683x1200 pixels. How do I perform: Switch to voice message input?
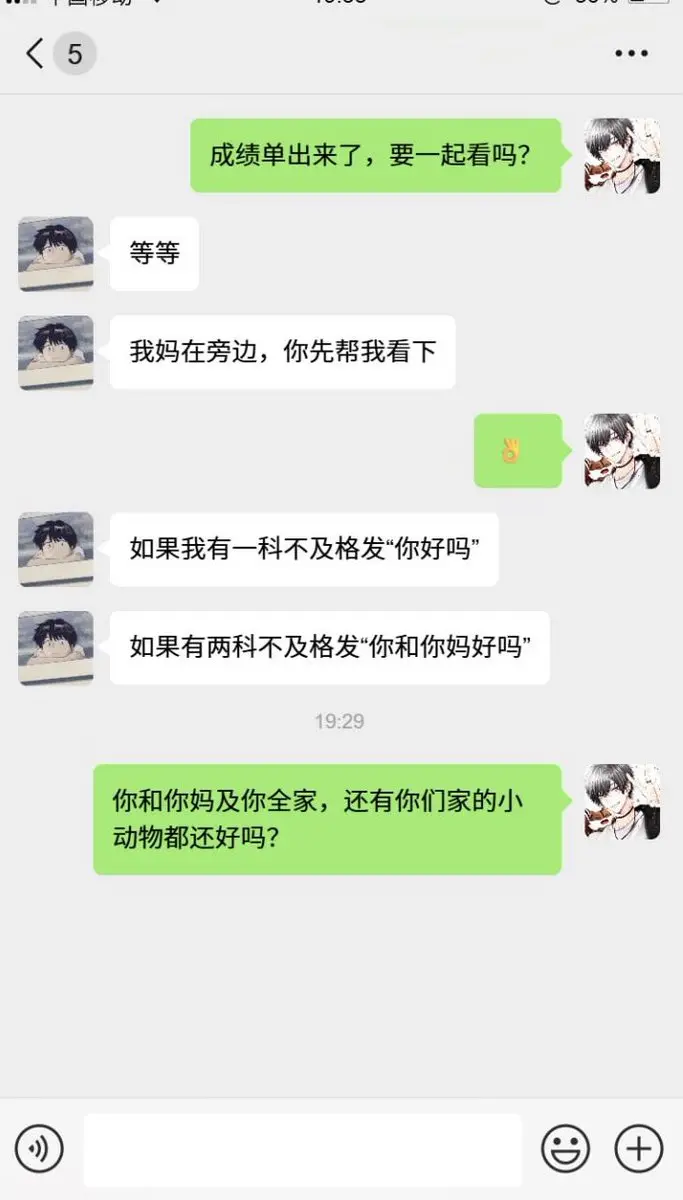(39, 1149)
